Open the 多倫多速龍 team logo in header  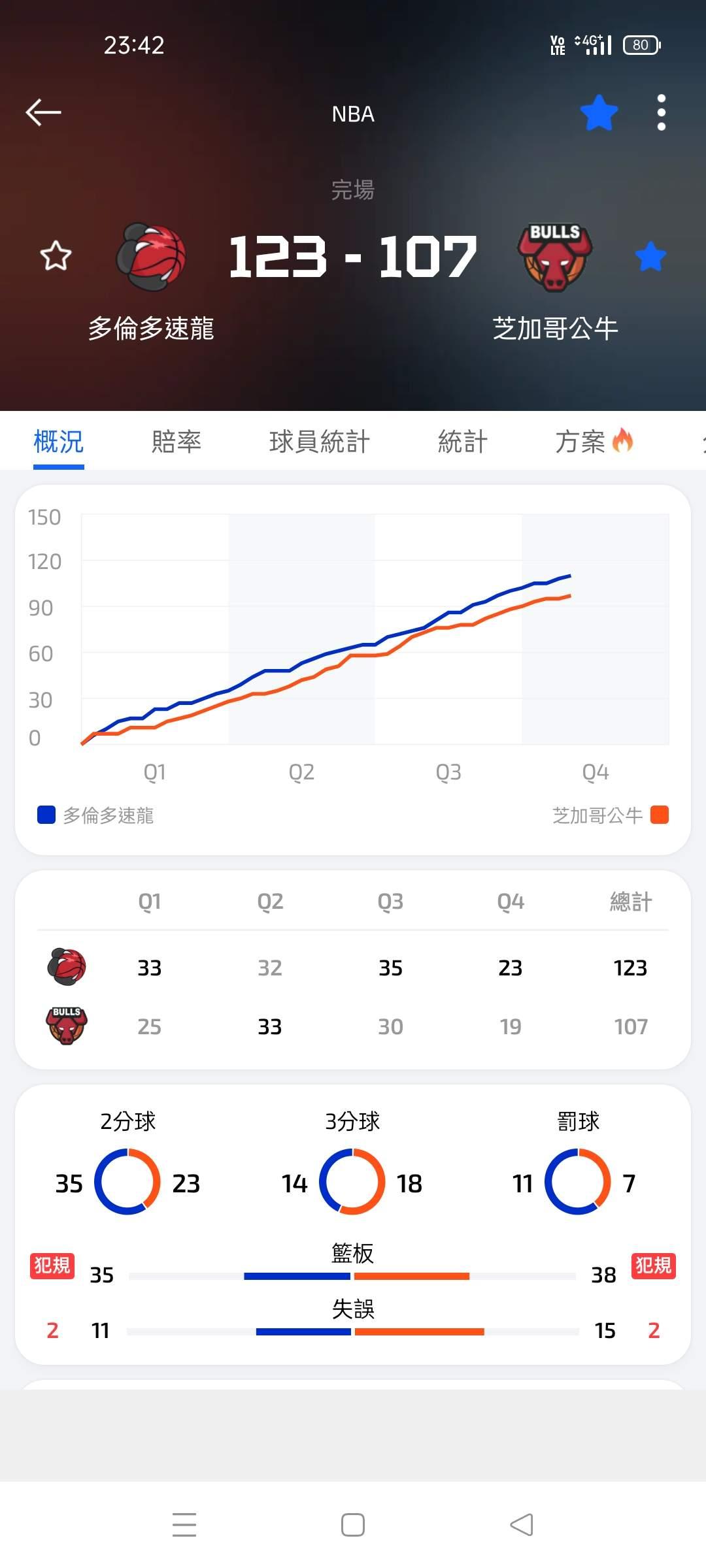tap(151, 257)
